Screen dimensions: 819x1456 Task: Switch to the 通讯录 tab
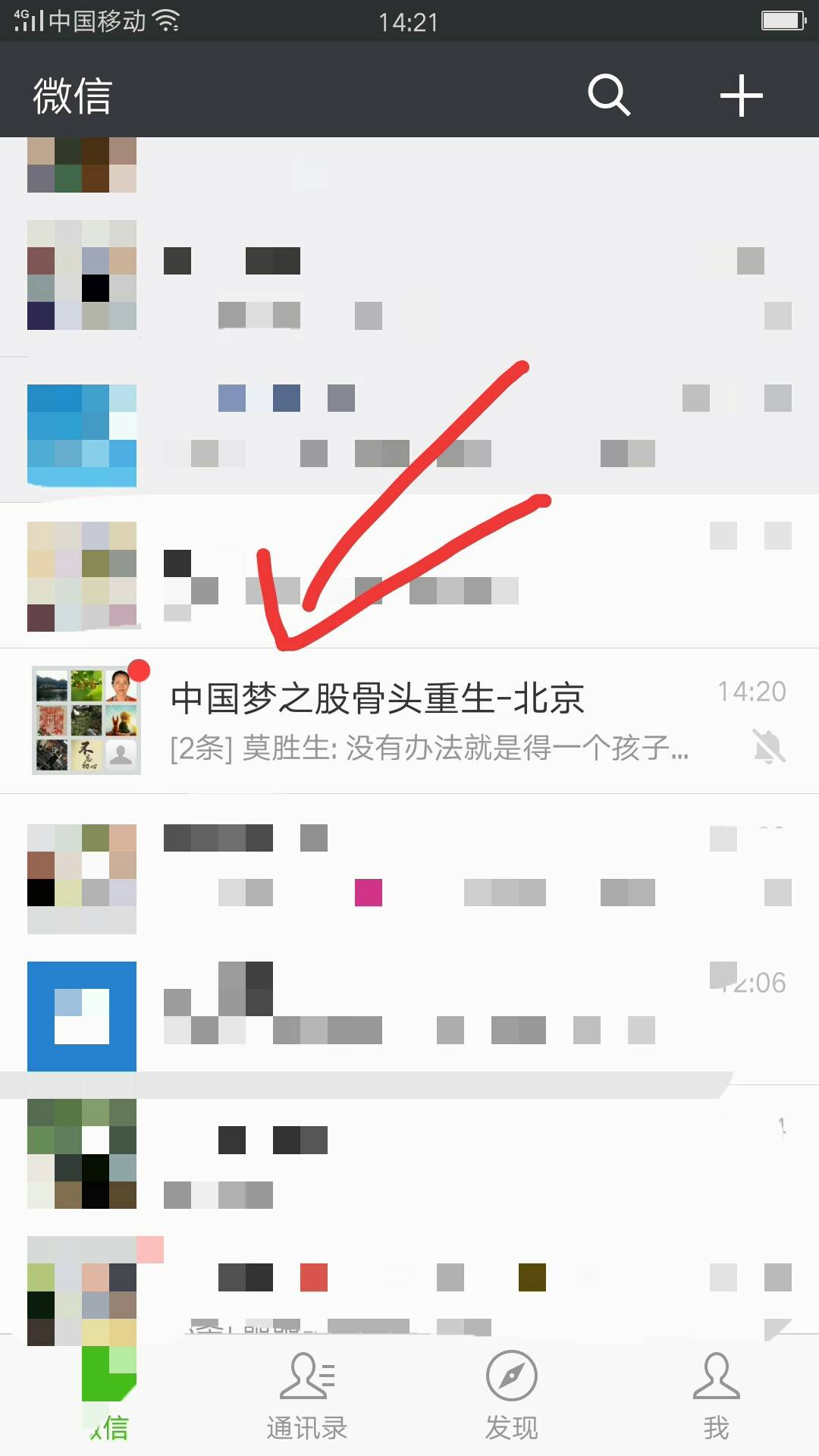pyautogui.click(x=307, y=1395)
